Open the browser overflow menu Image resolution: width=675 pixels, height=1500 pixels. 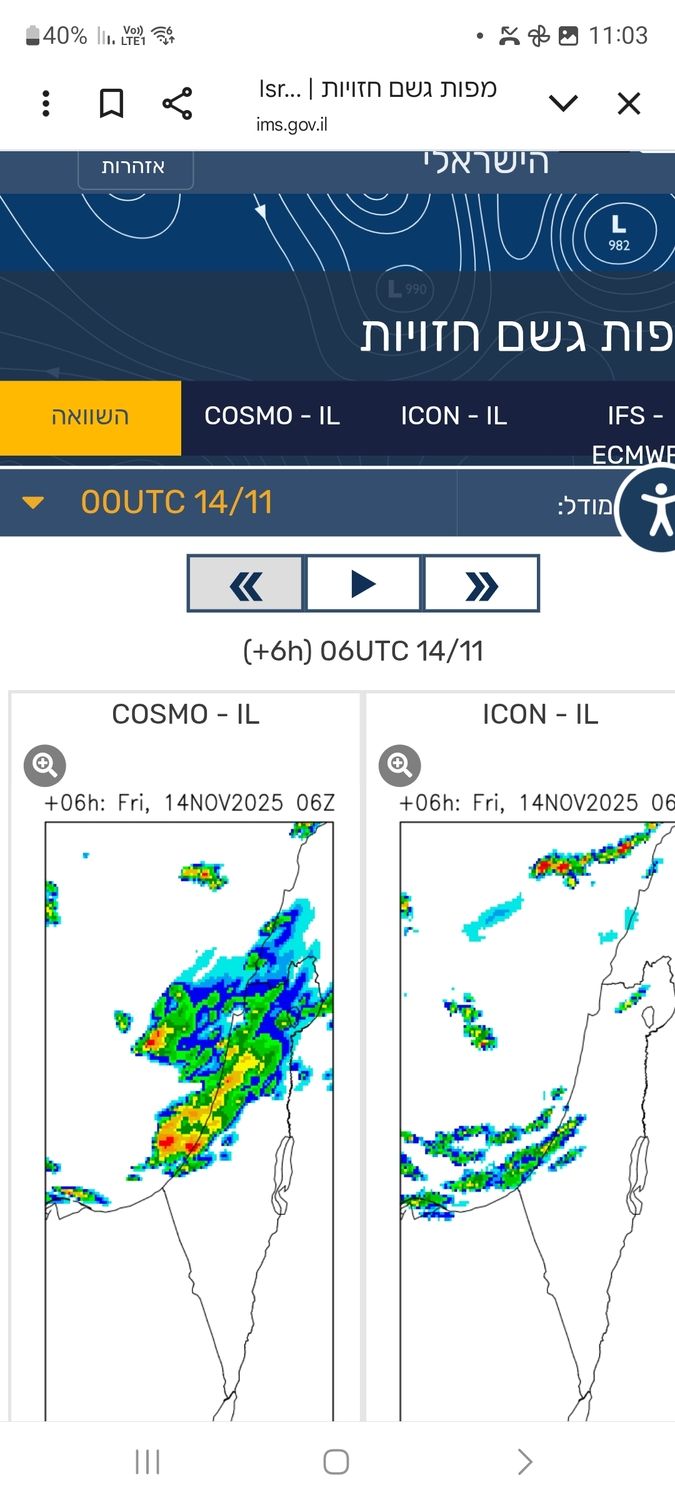click(x=46, y=104)
